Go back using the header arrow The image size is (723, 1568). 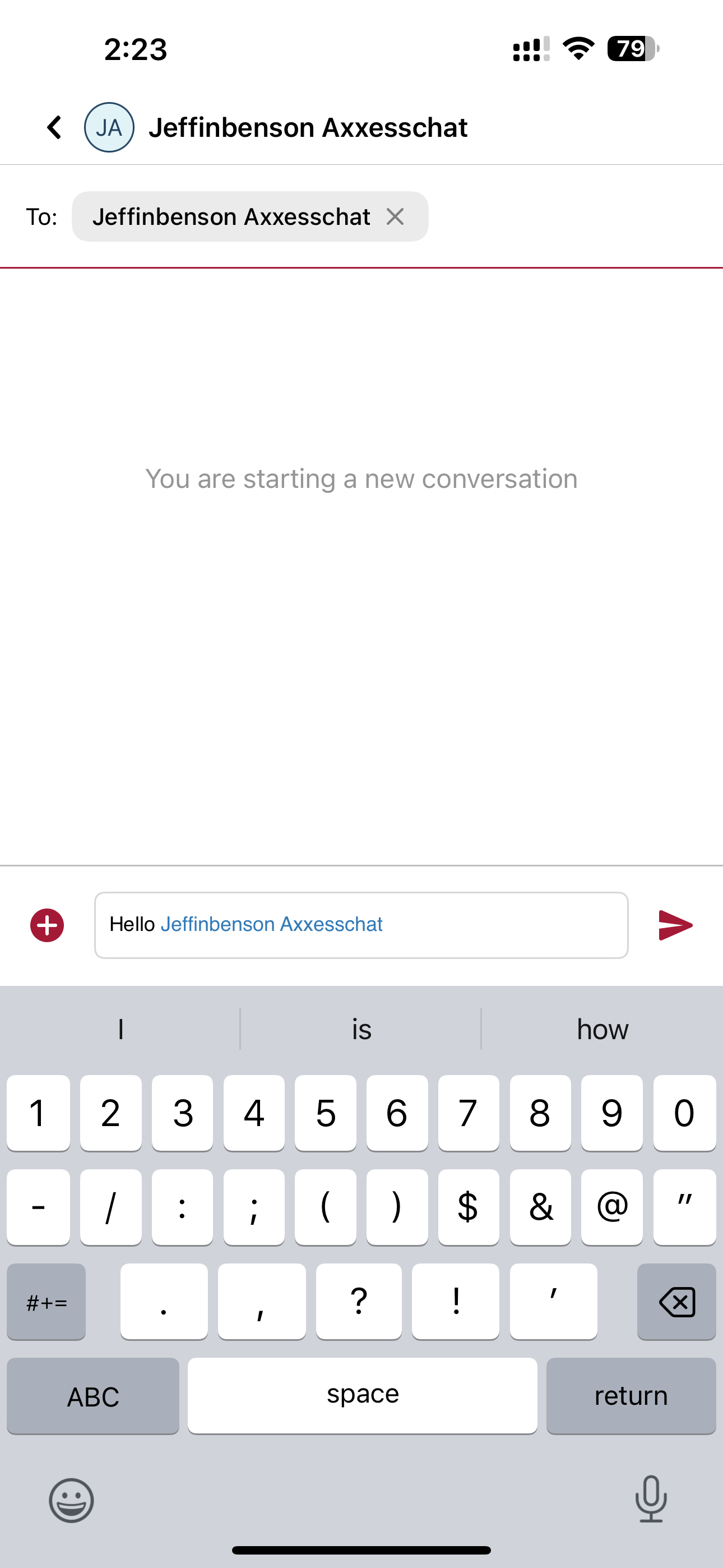click(54, 127)
